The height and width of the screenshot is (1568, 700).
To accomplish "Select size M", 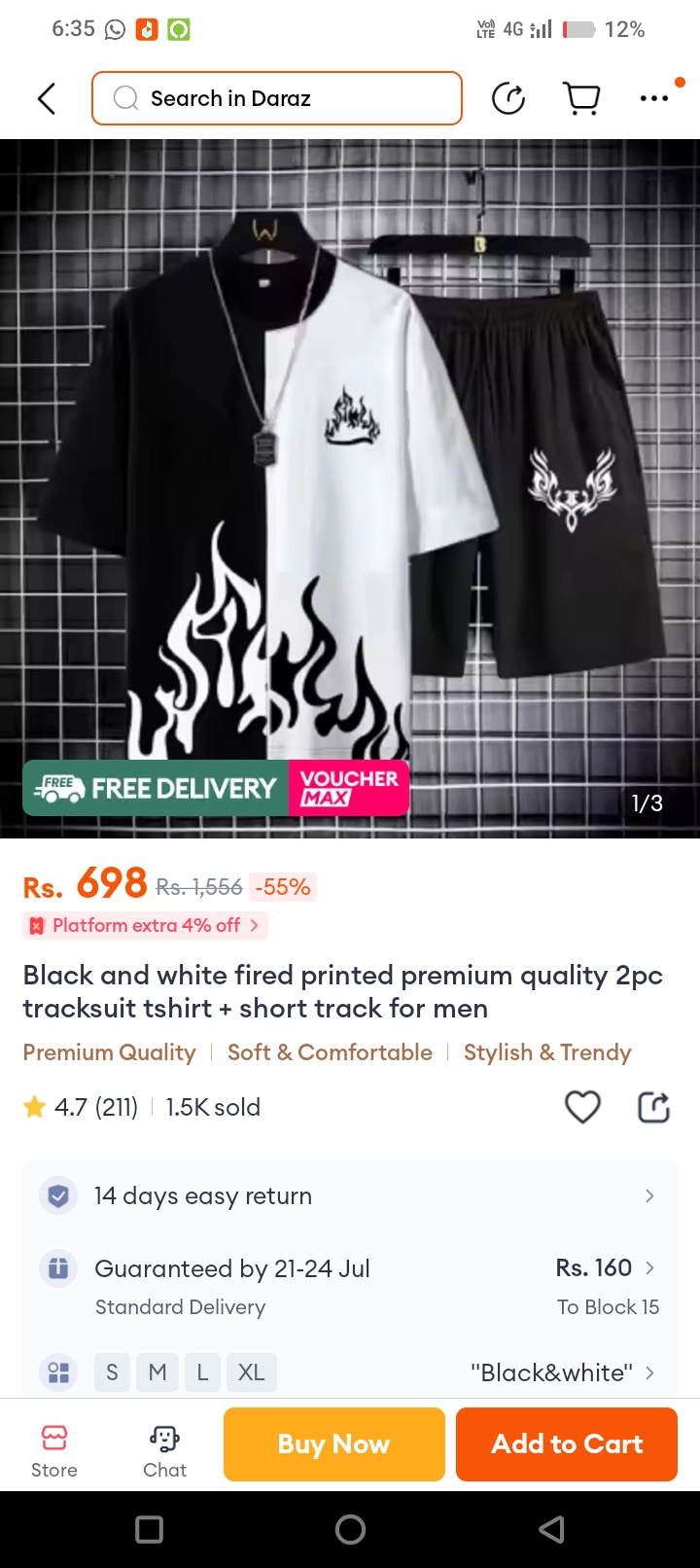I will pos(157,1372).
